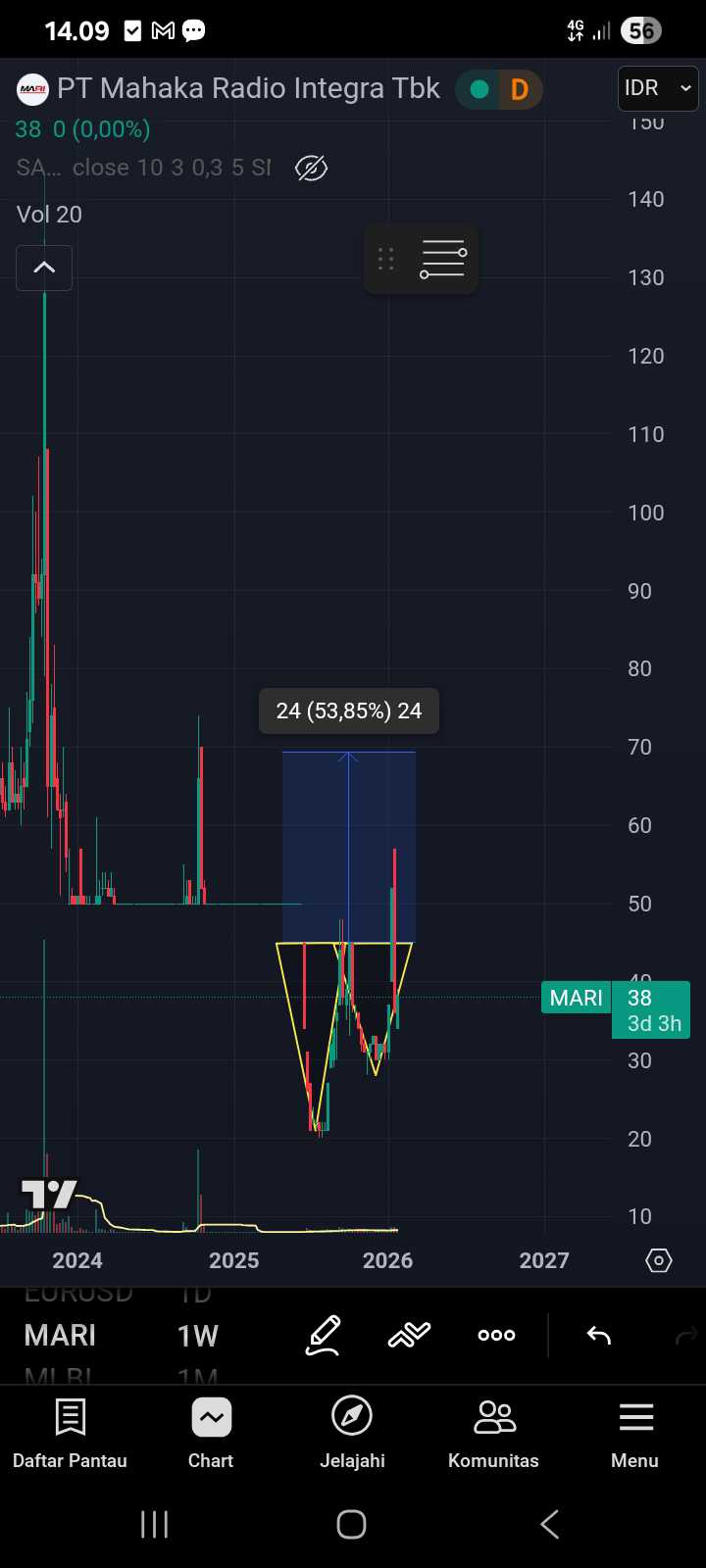The image size is (706, 1568).
Task: Open the indicators tool
Action: tap(409, 1335)
